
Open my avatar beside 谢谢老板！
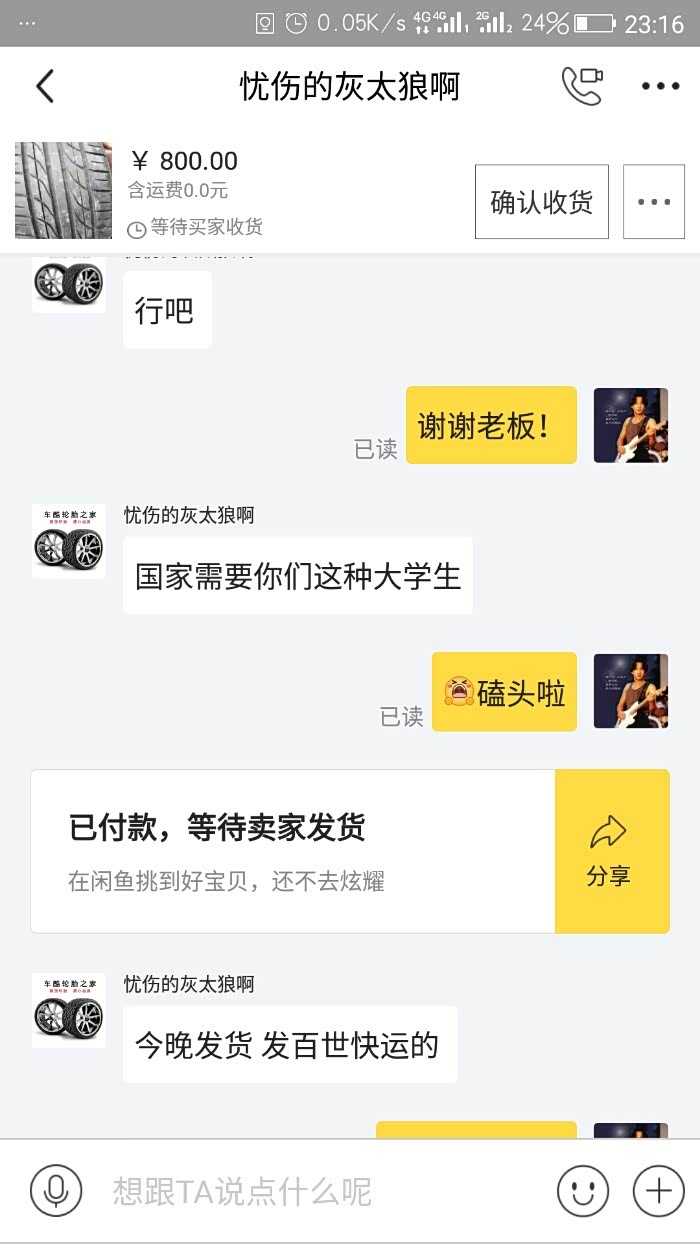(630, 425)
